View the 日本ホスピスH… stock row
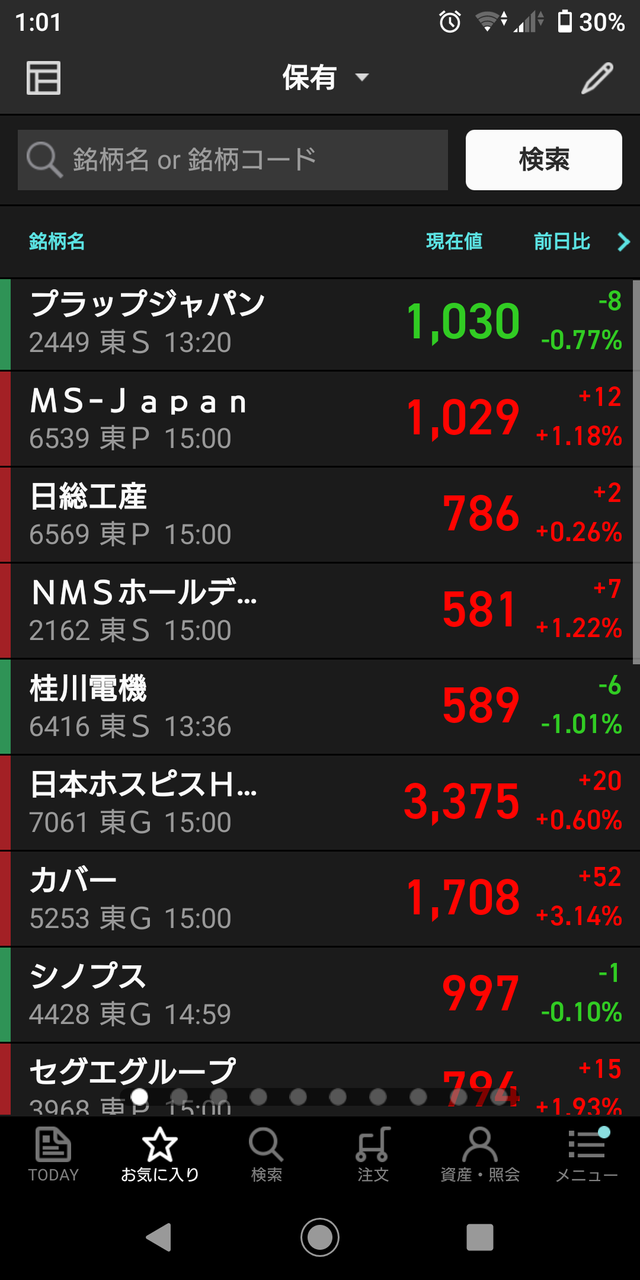The height and width of the screenshot is (1280, 640). pyautogui.click(x=320, y=803)
